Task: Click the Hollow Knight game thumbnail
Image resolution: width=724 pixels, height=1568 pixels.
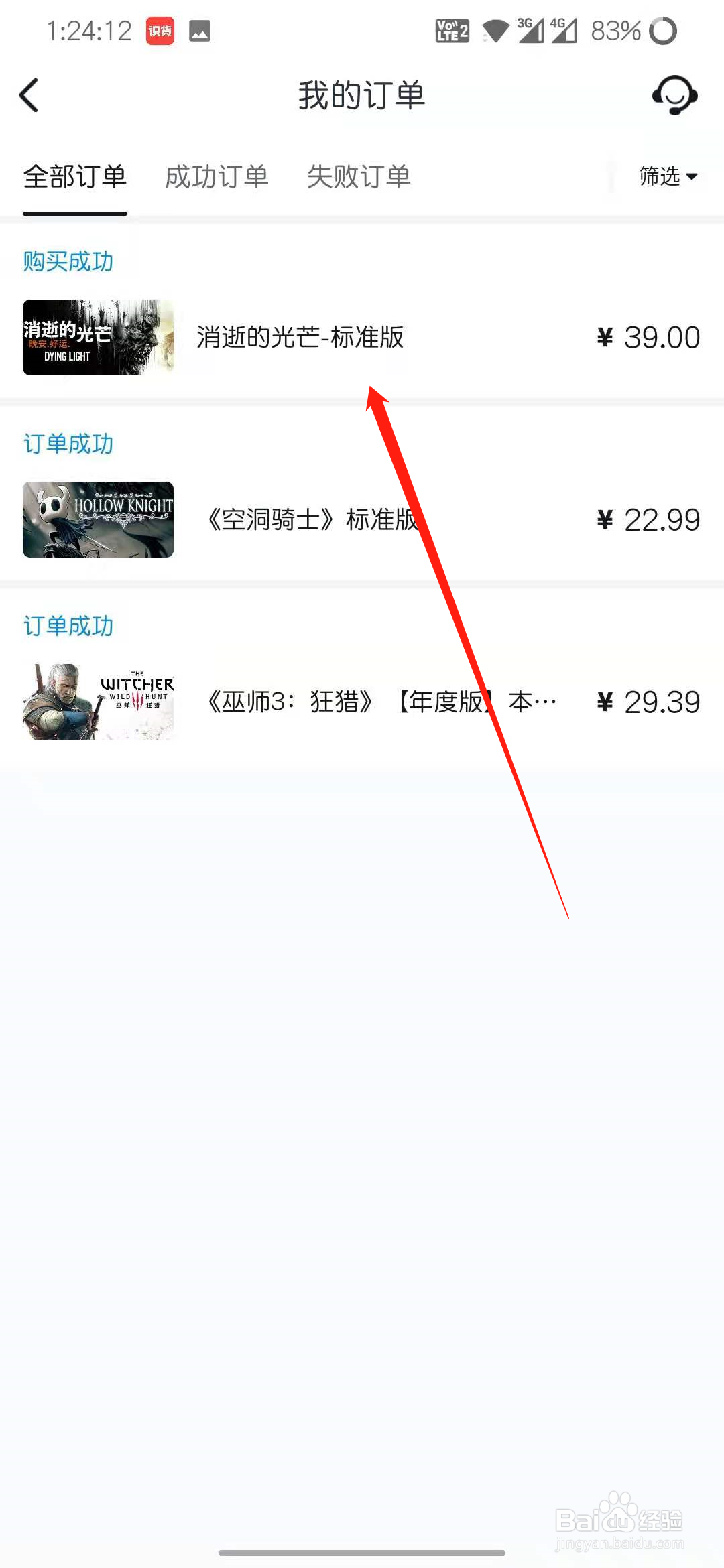Action: click(x=98, y=519)
